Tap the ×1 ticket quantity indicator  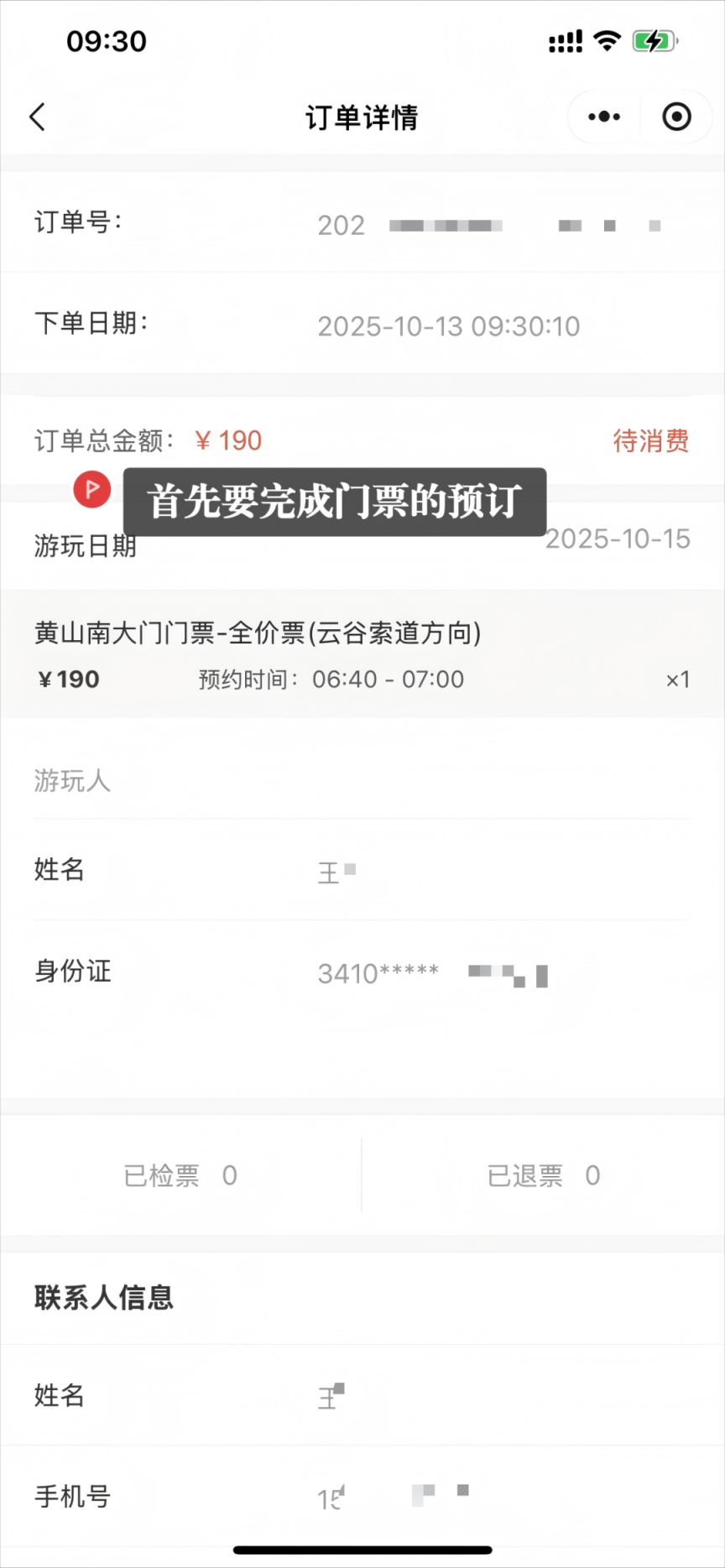pyautogui.click(x=677, y=680)
